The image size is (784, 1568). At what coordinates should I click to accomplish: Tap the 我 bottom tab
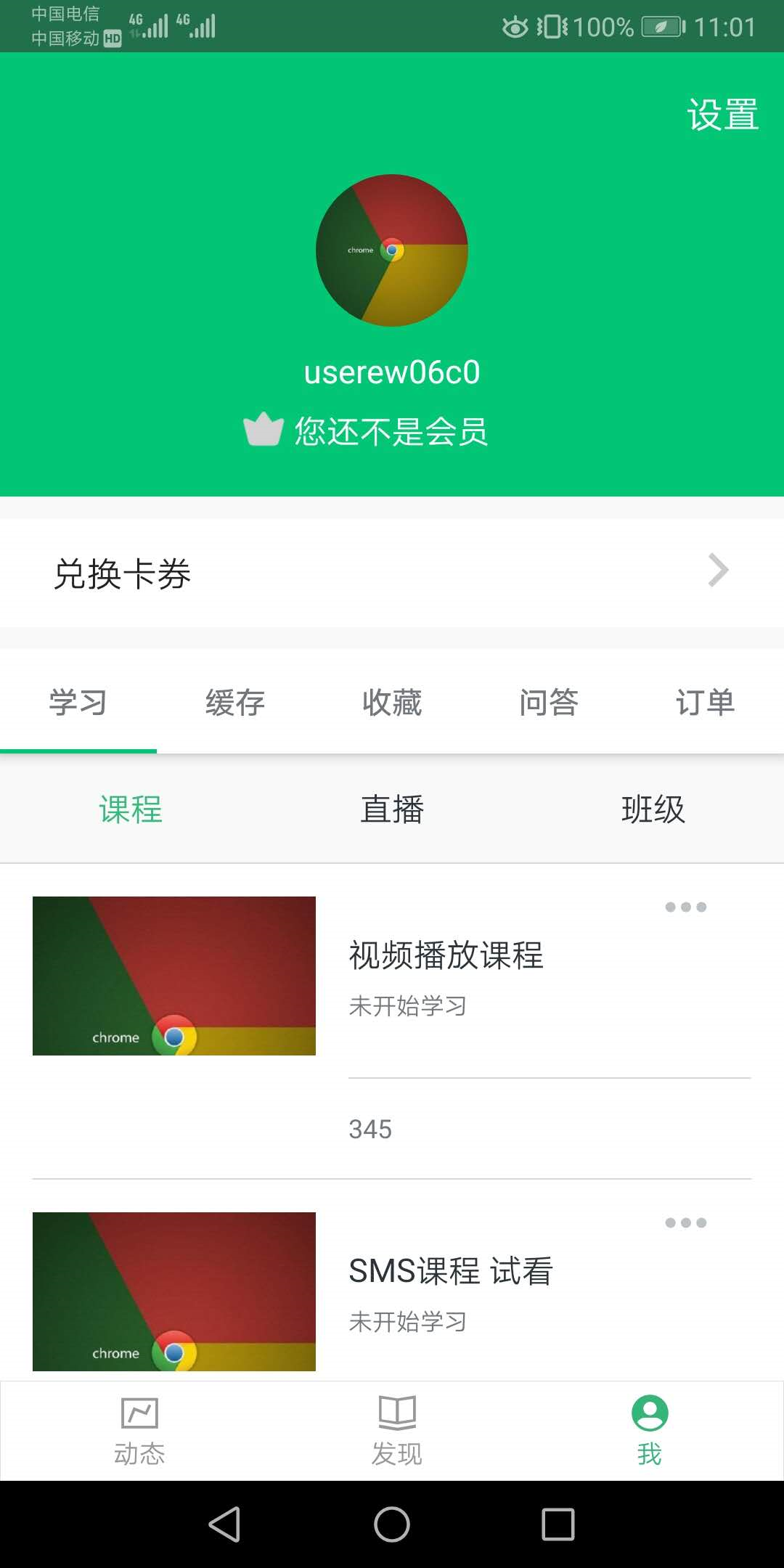[649, 1431]
